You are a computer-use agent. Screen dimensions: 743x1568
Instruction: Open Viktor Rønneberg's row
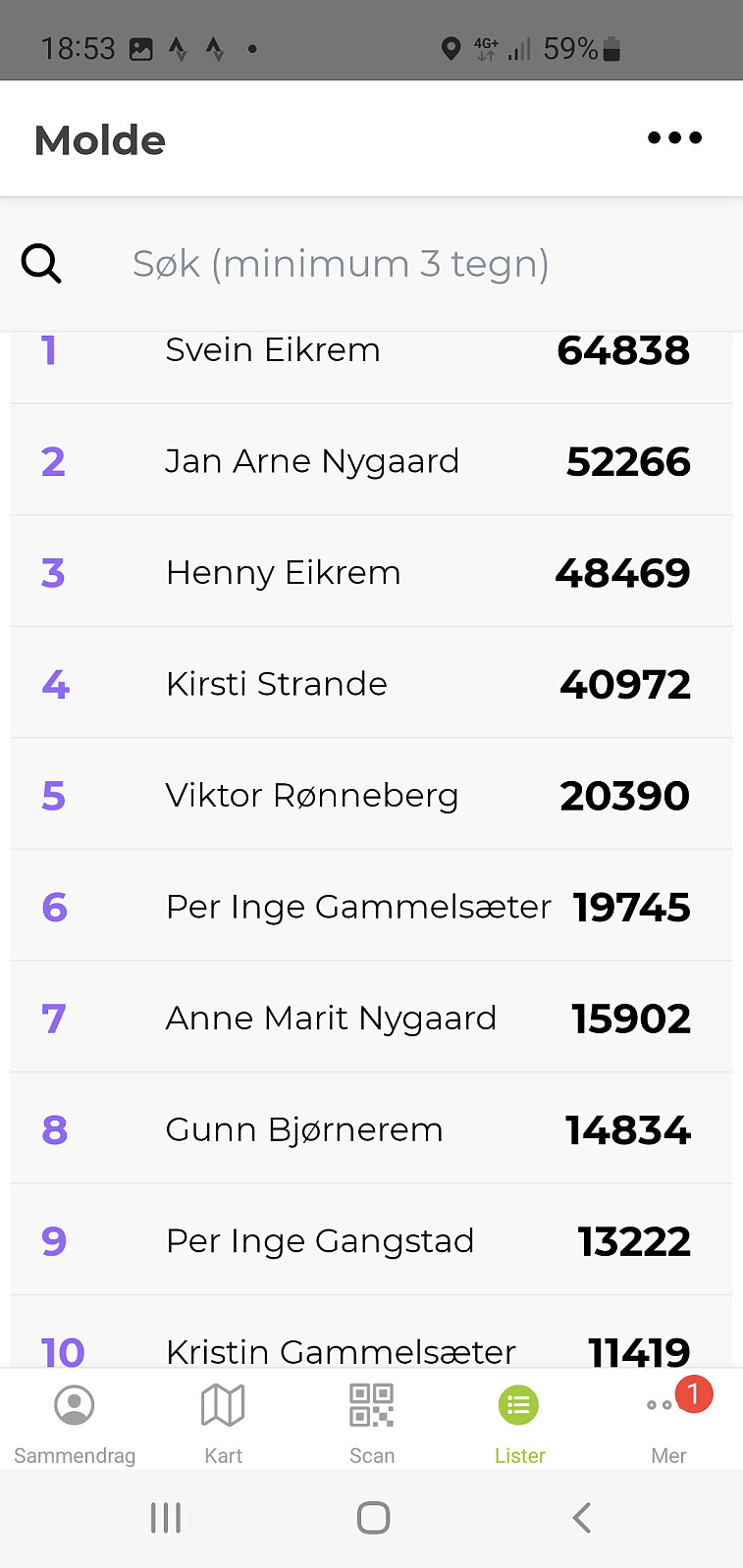coord(371,795)
